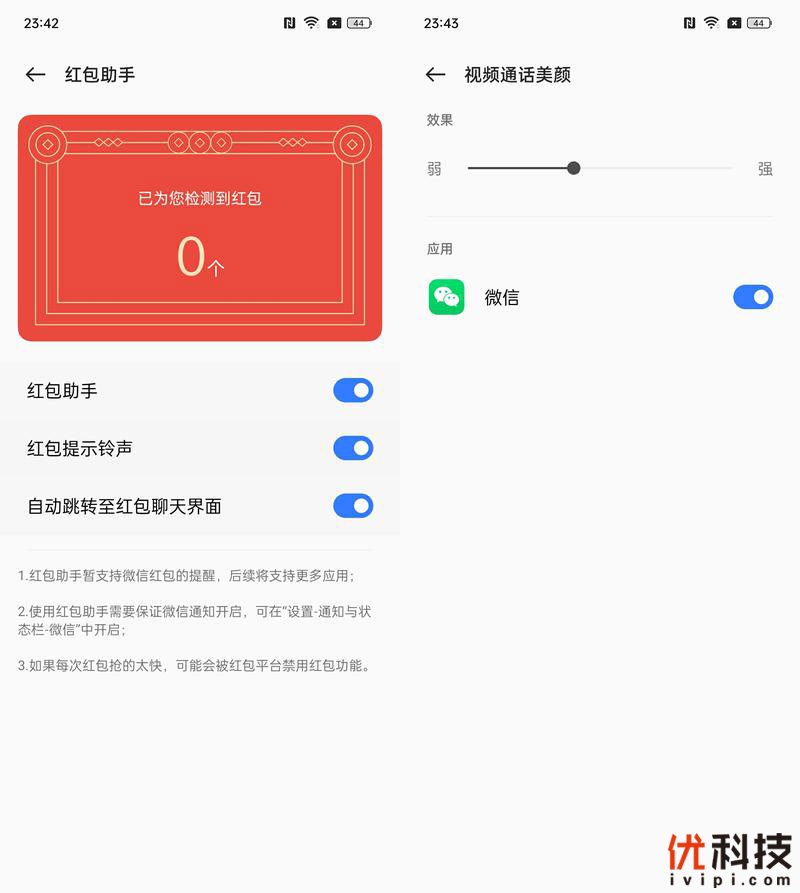The height and width of the screenshot is (893, 800).
Task: Switch off video beauty for 微信
Action: 753,297
